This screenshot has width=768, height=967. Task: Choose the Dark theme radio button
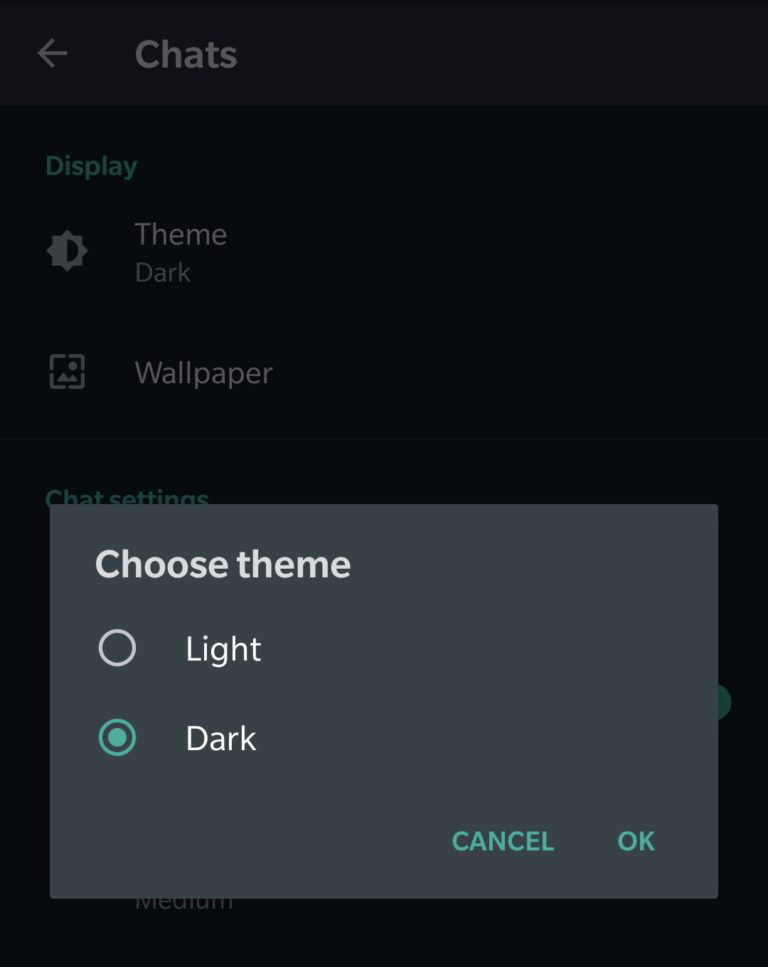pos(118,738)
